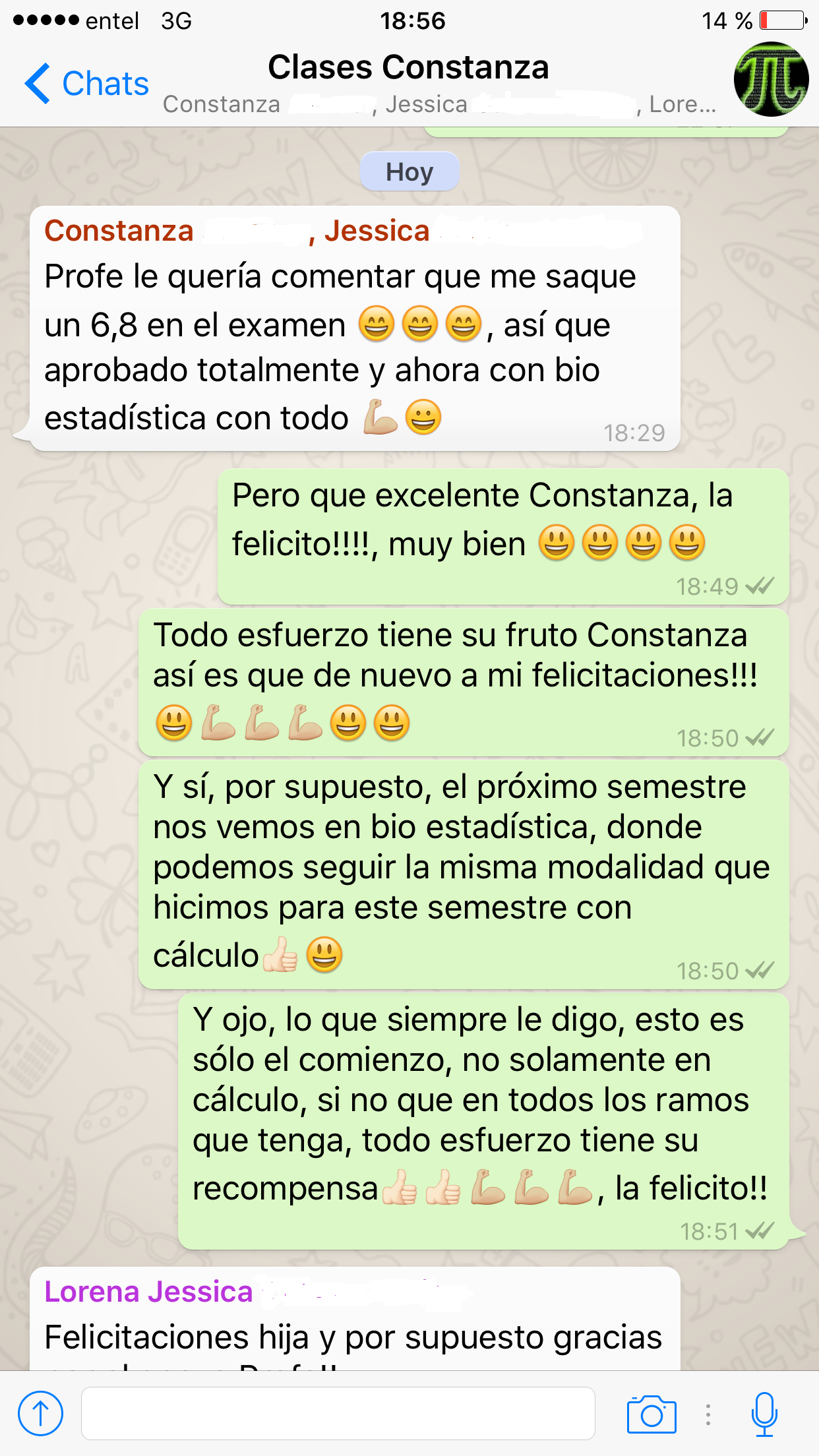Focus the message text field

[338, 1413]
